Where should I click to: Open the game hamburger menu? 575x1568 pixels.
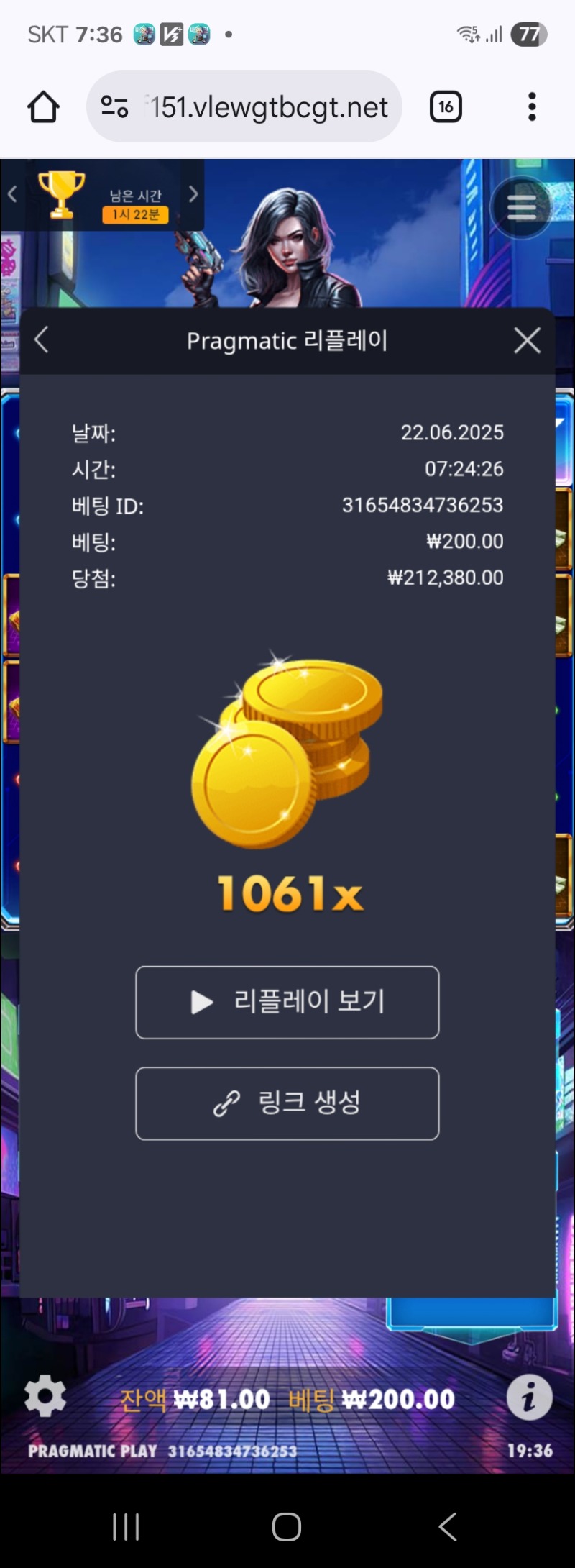point(521,207)
